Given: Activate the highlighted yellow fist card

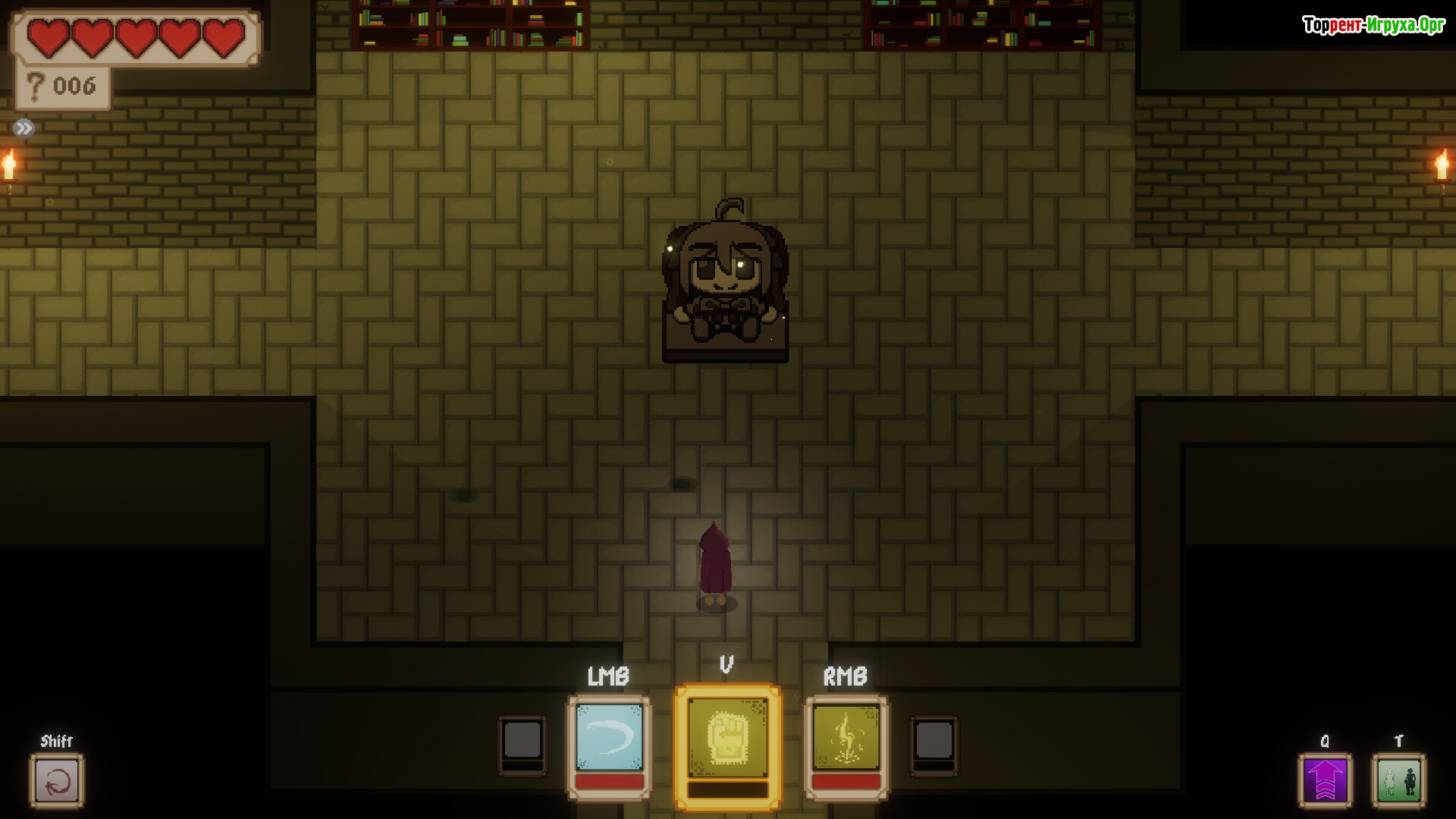Looking at the screenshot, I should (727, 746).
